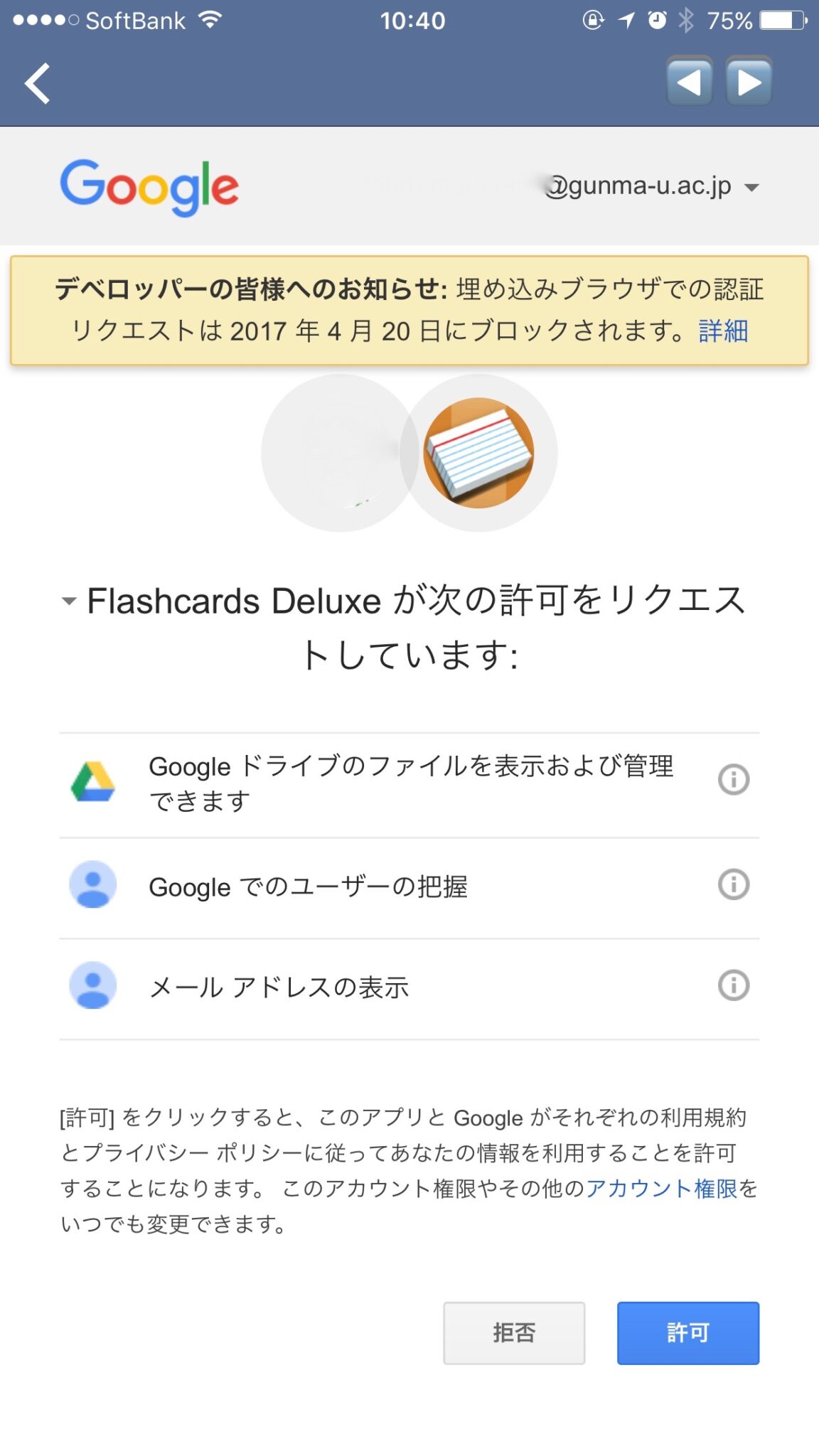
Task: Show info for the Google Drive file permission
Action: tap(733, 779)
